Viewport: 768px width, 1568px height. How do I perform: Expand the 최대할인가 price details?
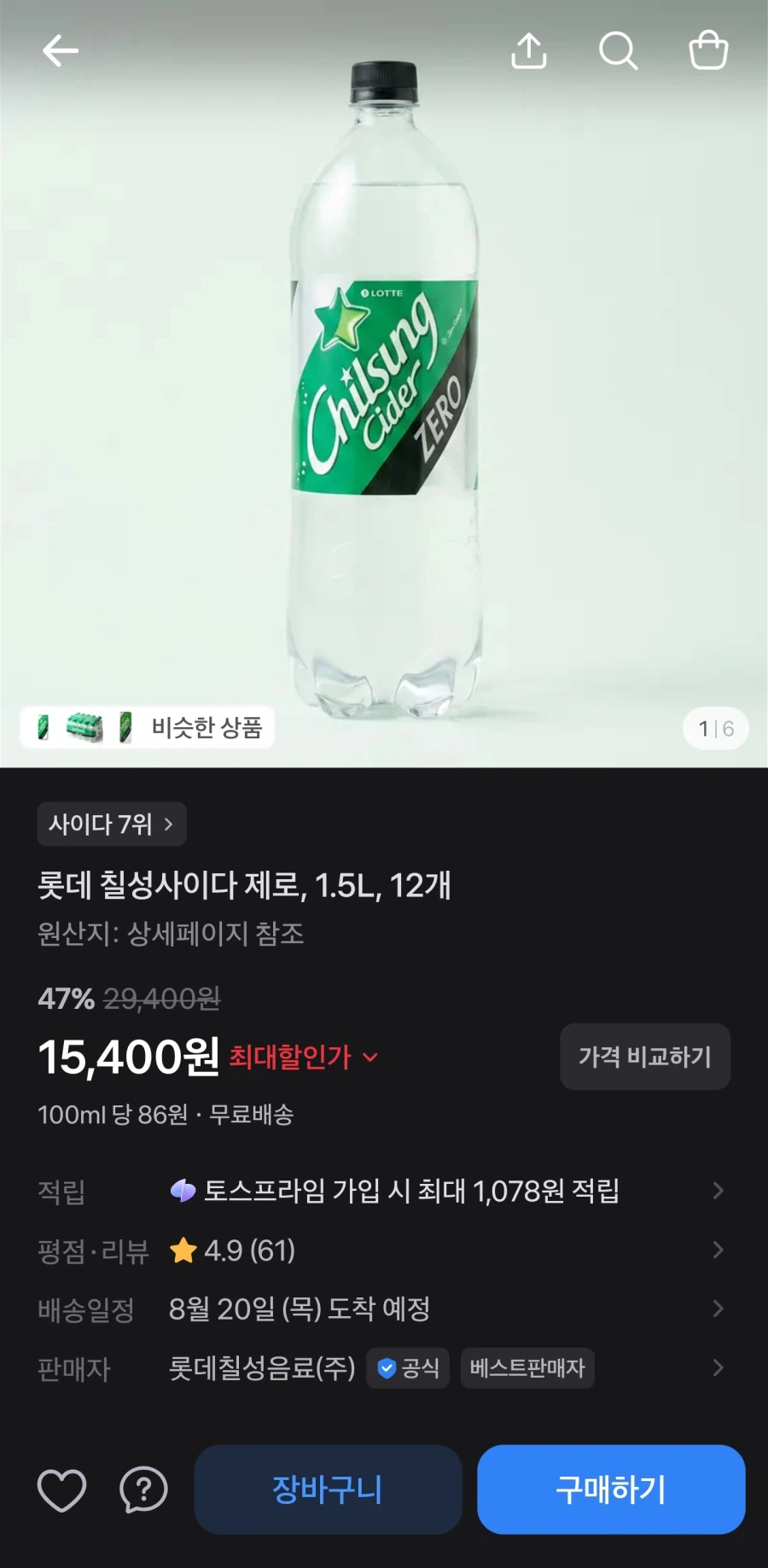coord(303,1058)
